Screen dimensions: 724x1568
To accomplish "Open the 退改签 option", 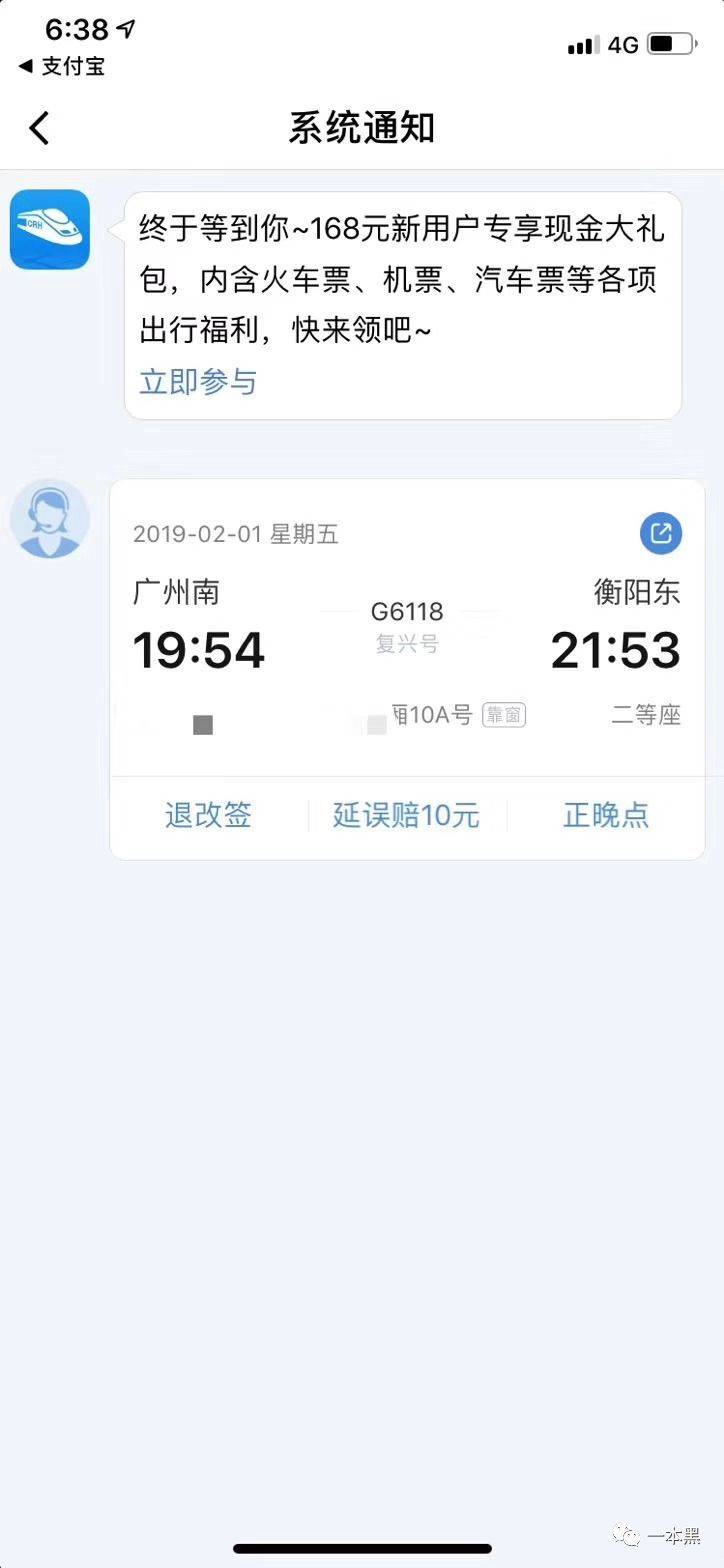I will 208,815.
